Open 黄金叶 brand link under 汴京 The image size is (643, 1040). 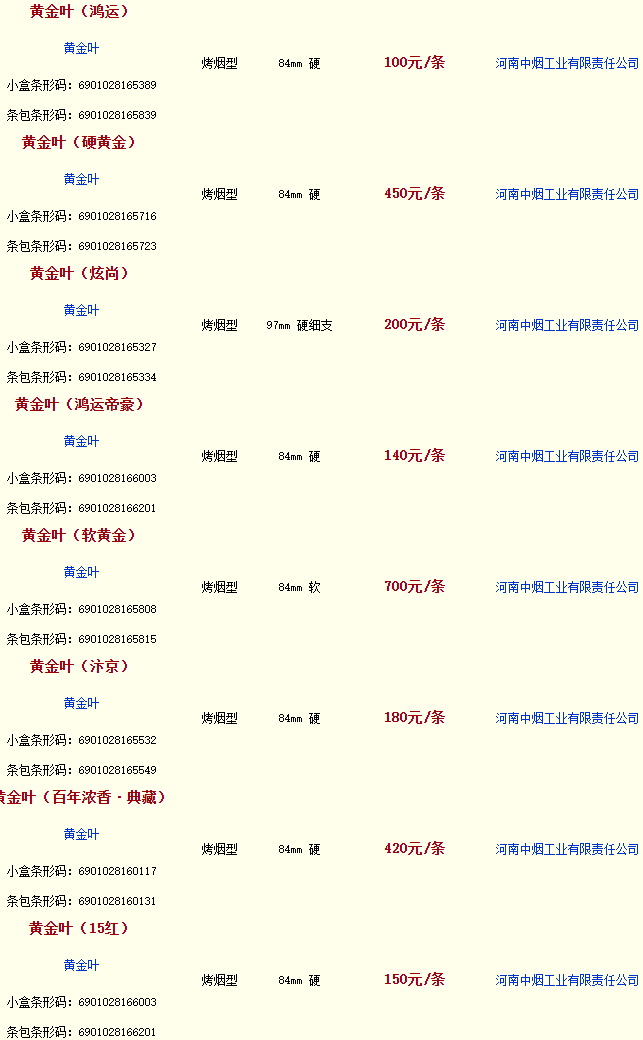[x=81, y=703]
